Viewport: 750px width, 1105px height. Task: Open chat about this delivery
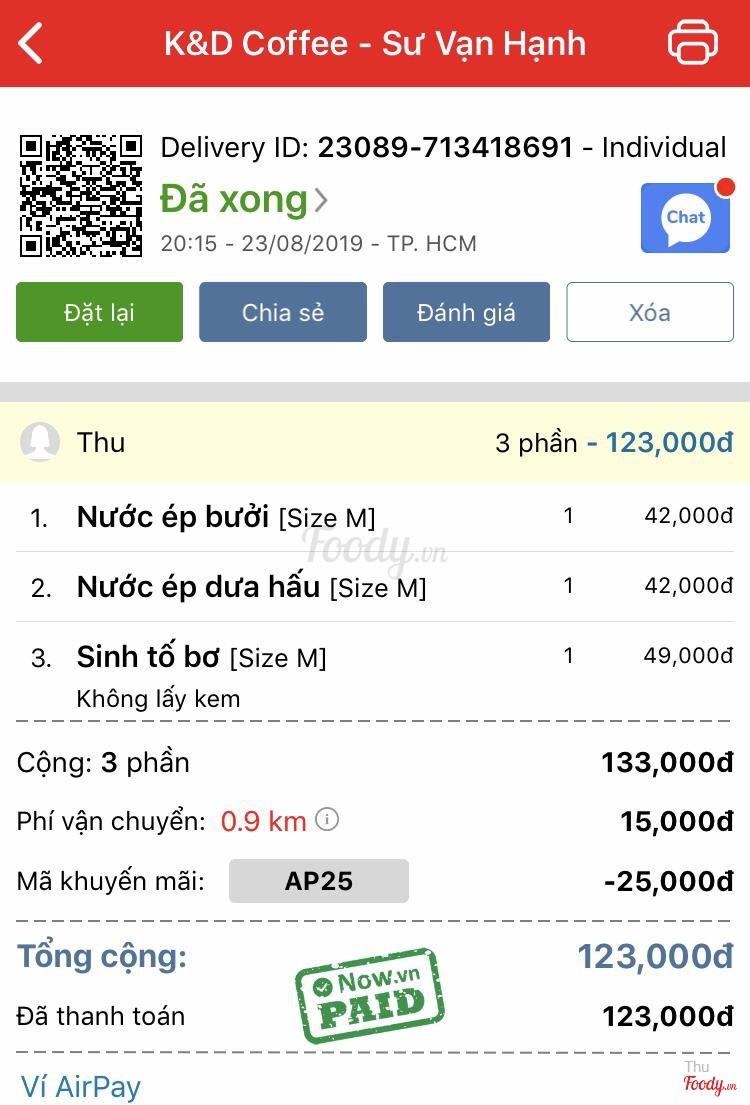tap(685, 218)
